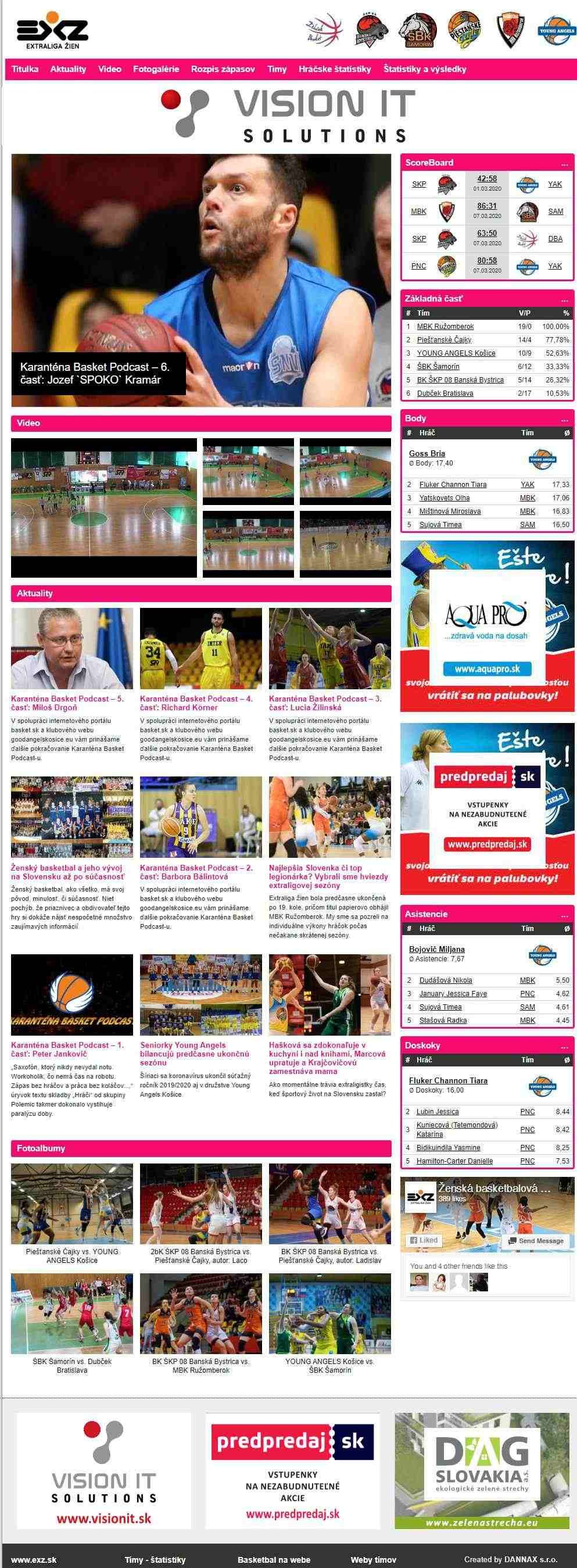Open Fotogalérie in the top menu
The image size is (577, 1568).
coord(156,69)
